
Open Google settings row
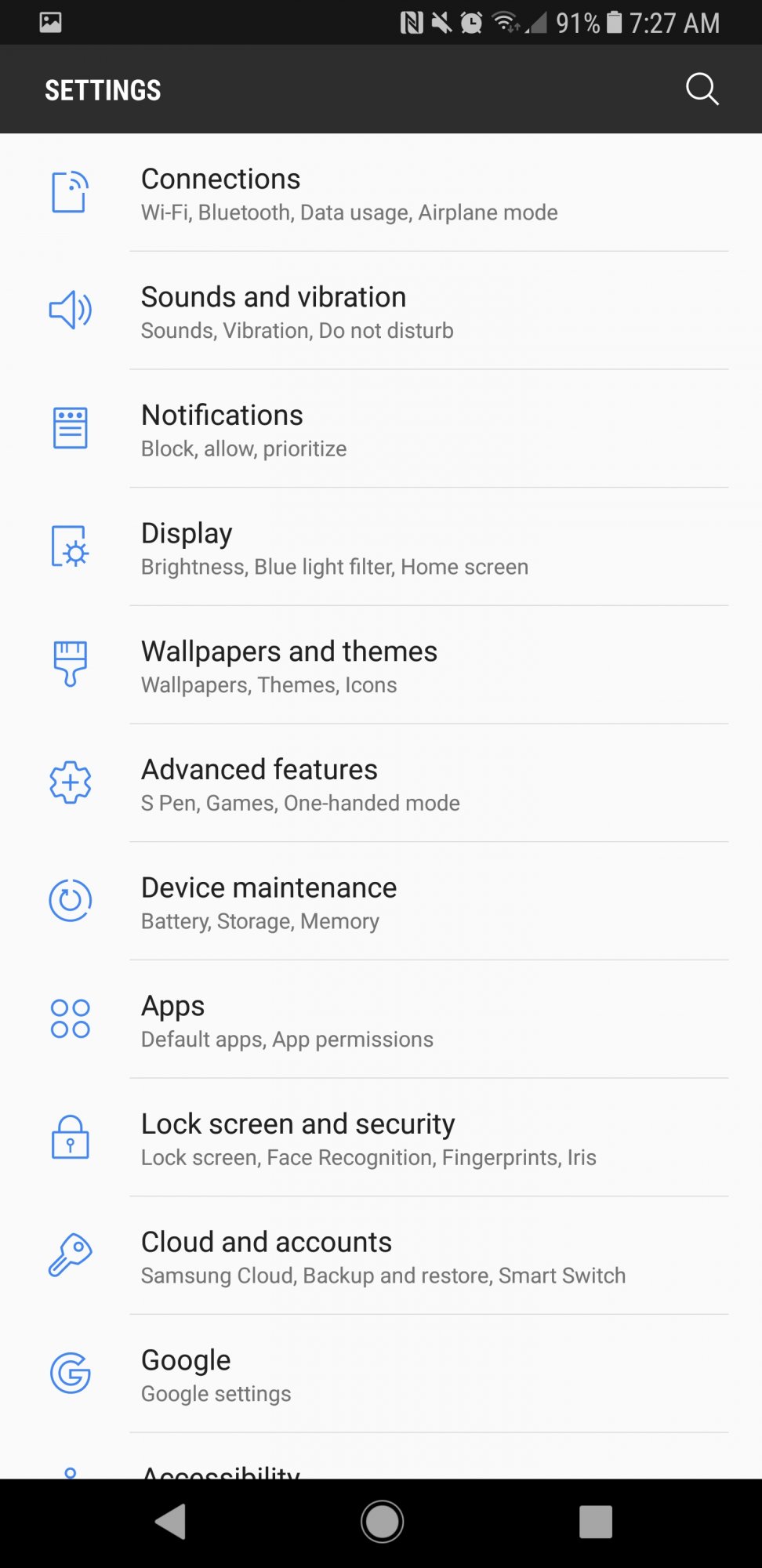(x=381, y=1374)
